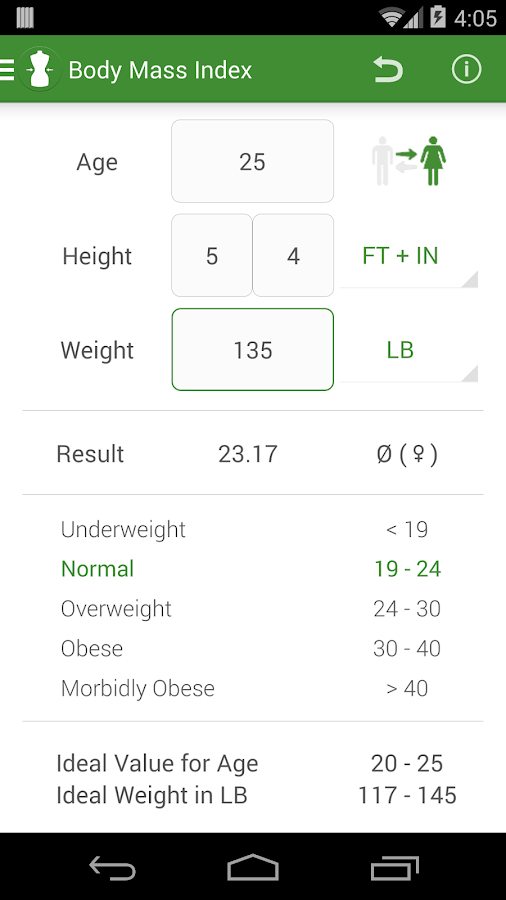Screen dimensions: 506x900
Task: Open the recent apps view
Action: coord(394,867)
